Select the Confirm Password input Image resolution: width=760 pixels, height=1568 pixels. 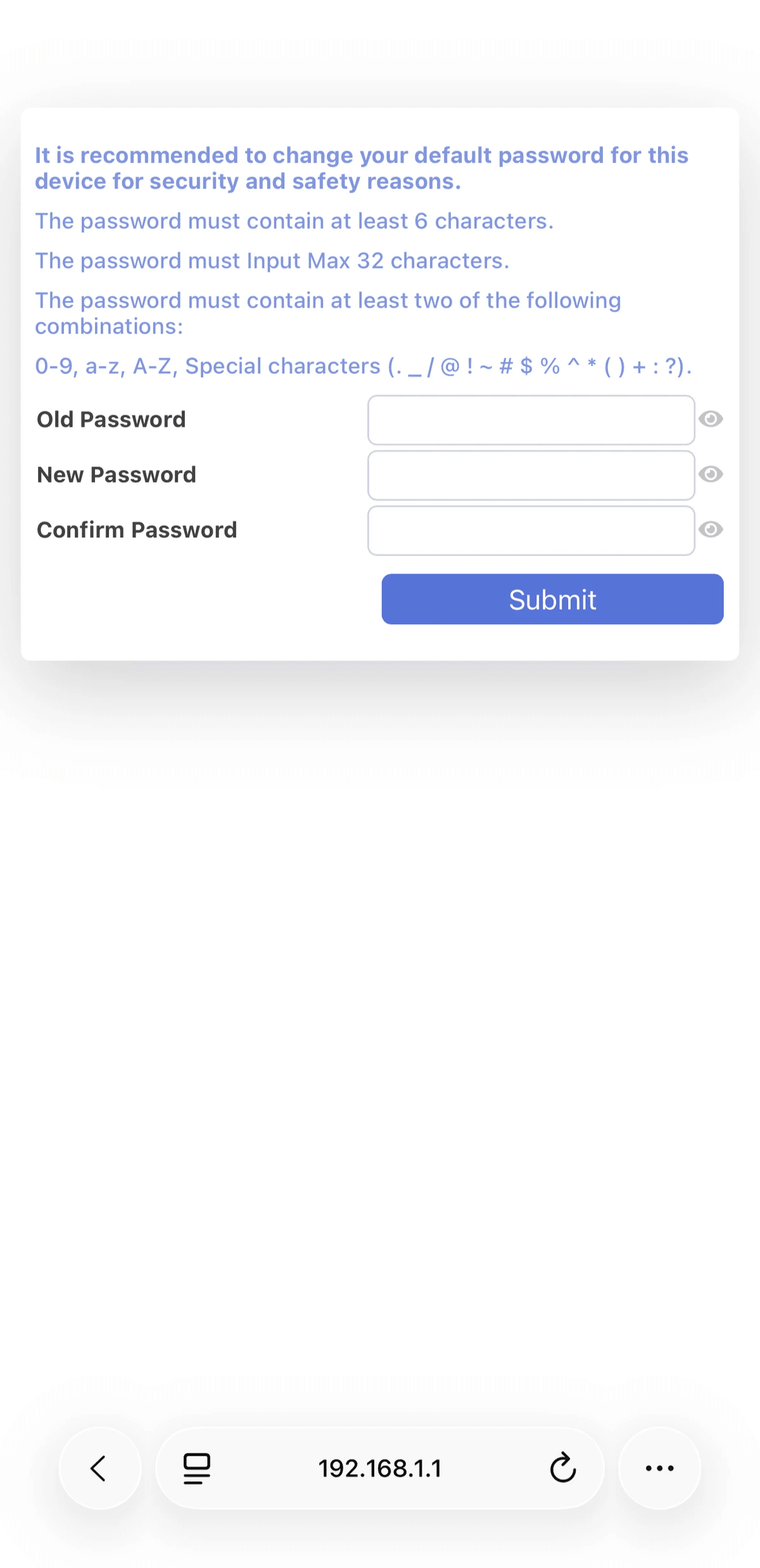tap(531, 530)
